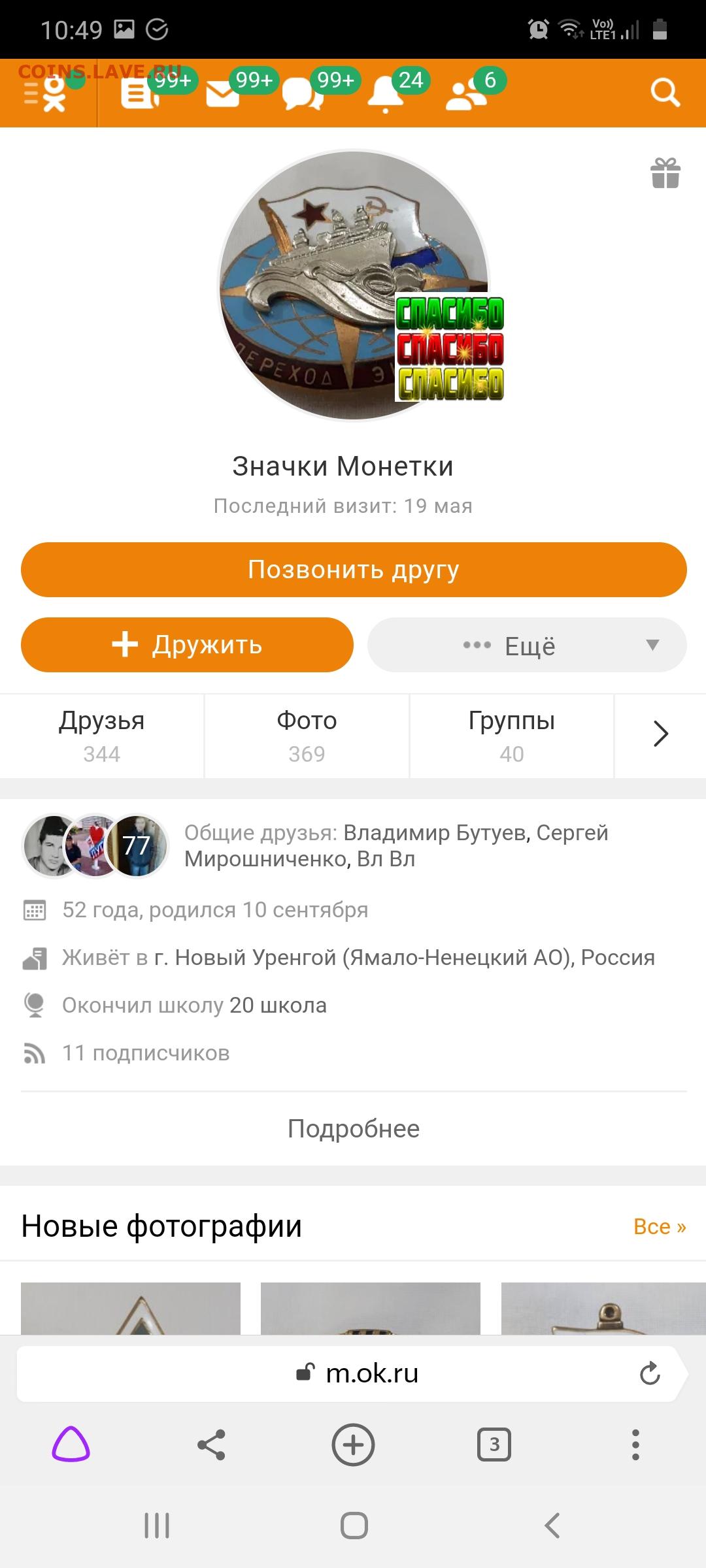
Task: Reload the page in the address bar
Action: point(650,1373)
